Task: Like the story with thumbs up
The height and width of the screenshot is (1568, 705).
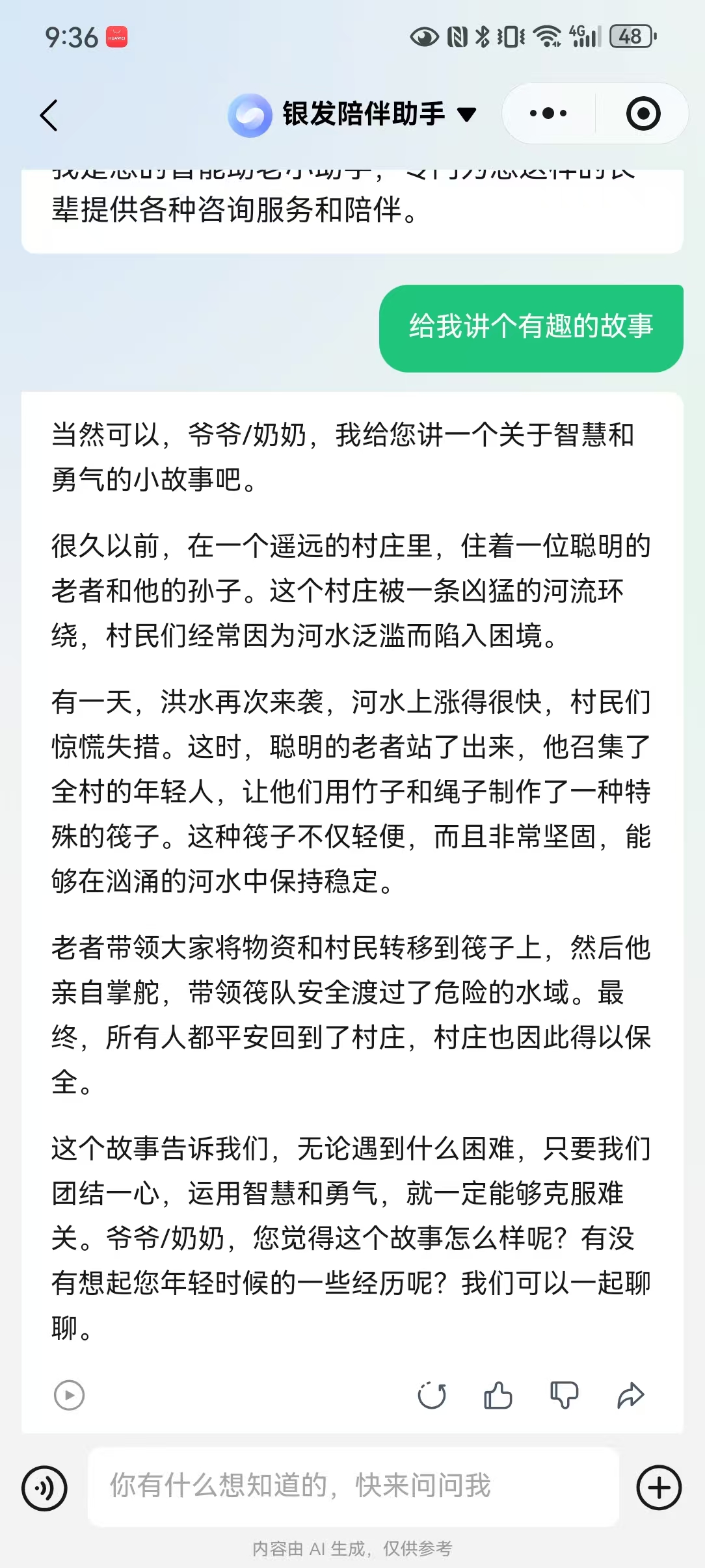Action: 498,1395
